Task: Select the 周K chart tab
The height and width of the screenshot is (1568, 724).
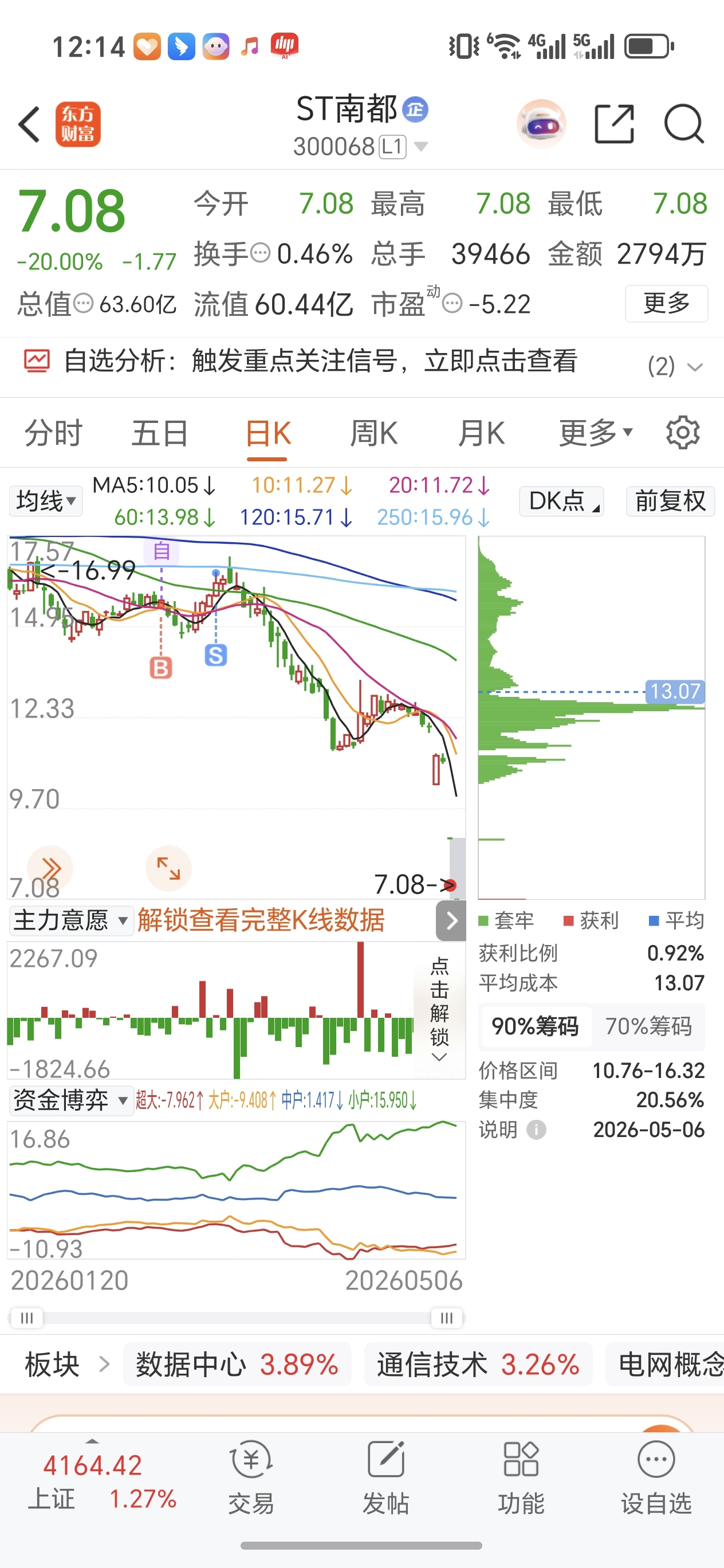Action: [373, 433]
